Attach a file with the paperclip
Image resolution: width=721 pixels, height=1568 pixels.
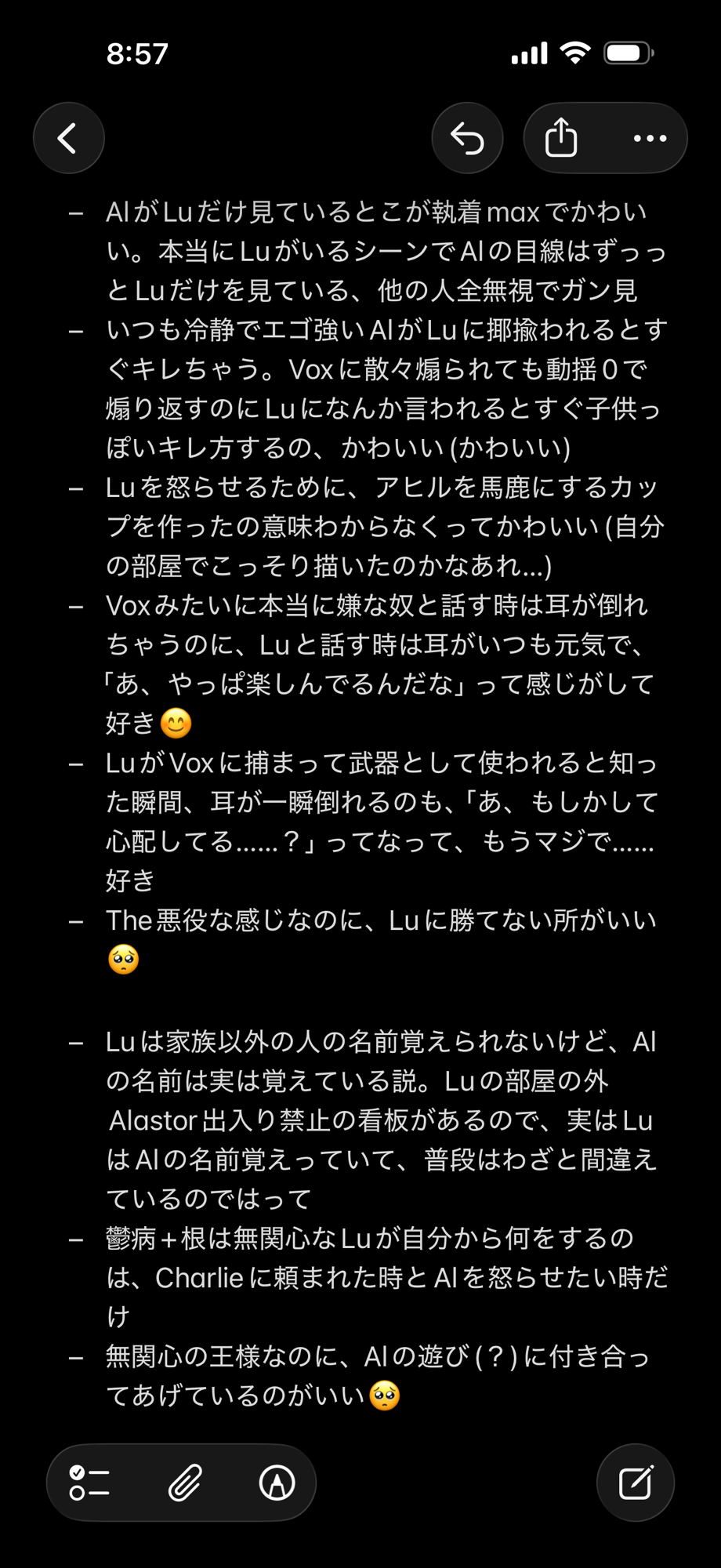click(185, 1483)
